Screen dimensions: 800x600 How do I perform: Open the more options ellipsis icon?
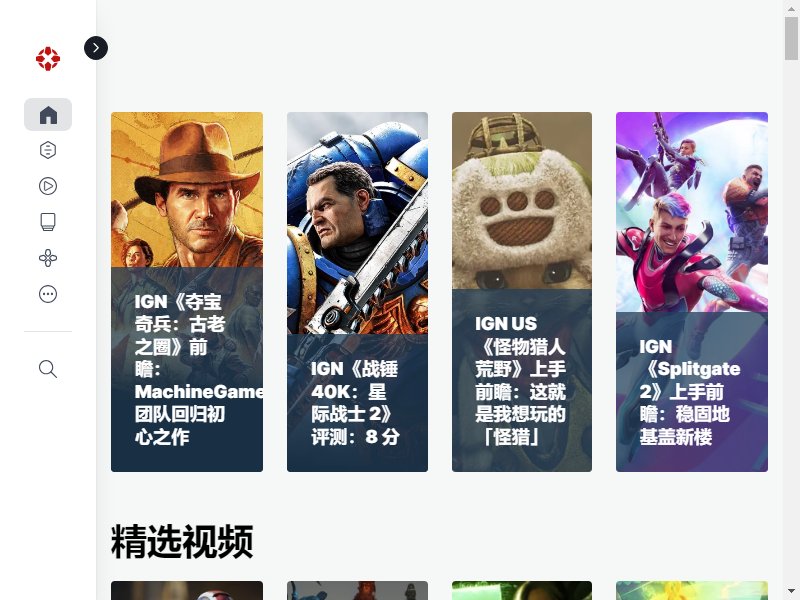click(48, 294)
